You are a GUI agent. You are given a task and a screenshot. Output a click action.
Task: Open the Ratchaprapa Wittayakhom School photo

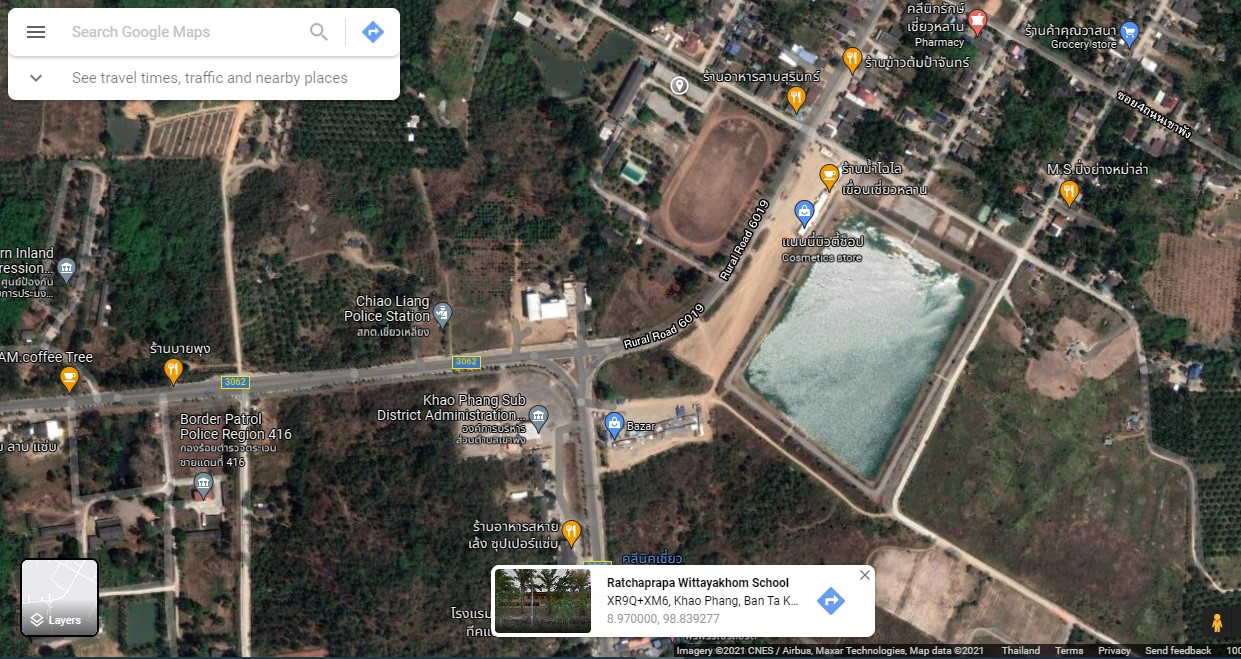pyautogui.click(x=543, y=601)
